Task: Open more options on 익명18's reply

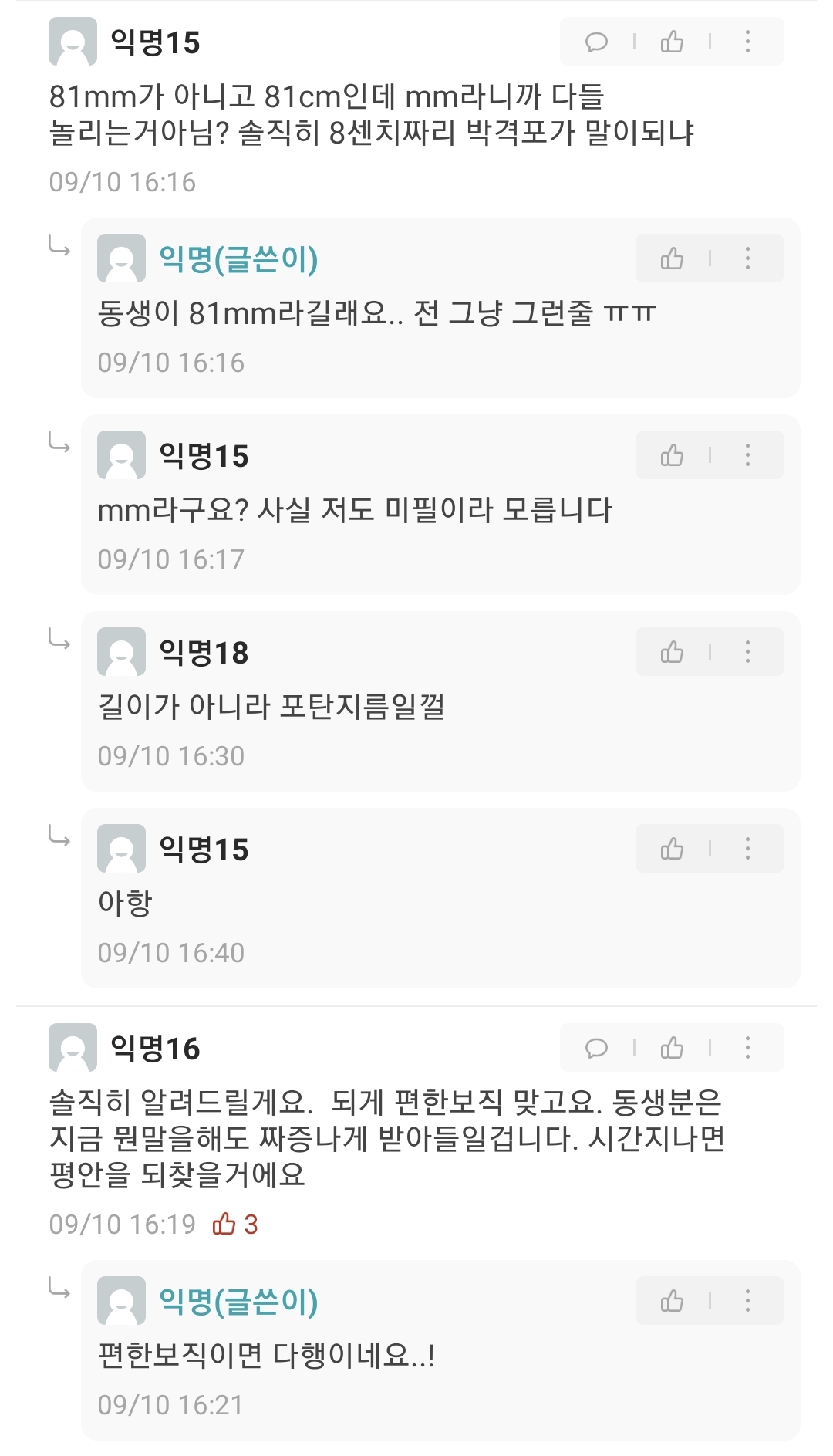Action: (x=747, y=652)
